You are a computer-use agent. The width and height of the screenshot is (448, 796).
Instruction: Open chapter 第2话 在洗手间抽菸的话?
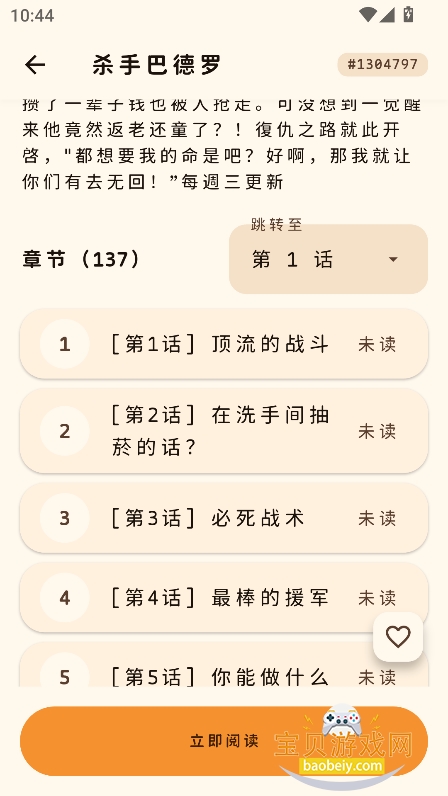point(223,431)
